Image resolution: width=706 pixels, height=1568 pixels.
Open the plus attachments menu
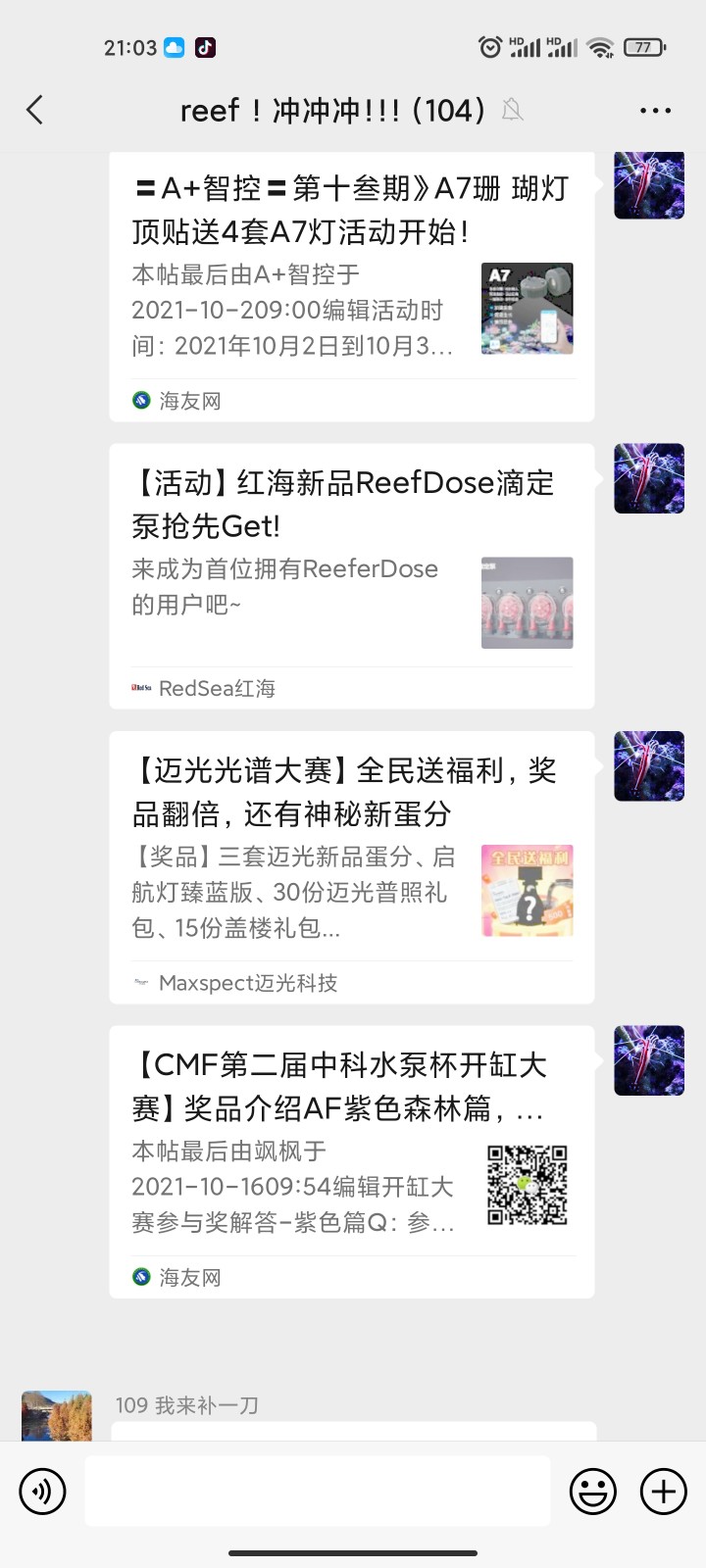[x=664, y=1492]
